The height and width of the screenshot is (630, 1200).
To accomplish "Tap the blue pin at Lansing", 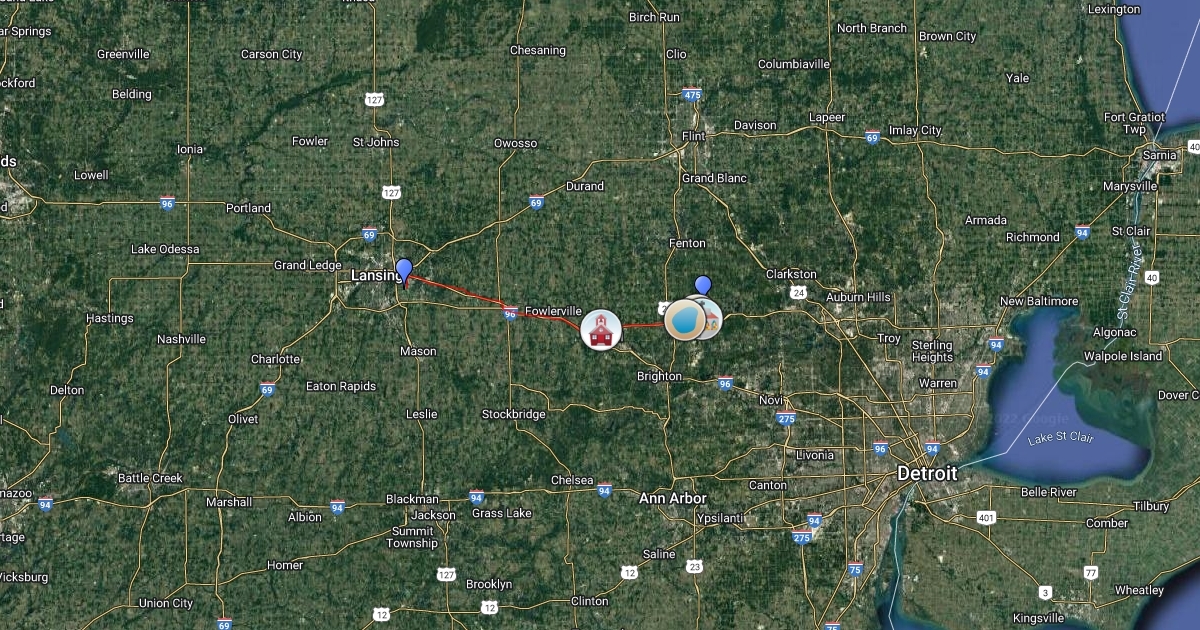I will 404,269.
